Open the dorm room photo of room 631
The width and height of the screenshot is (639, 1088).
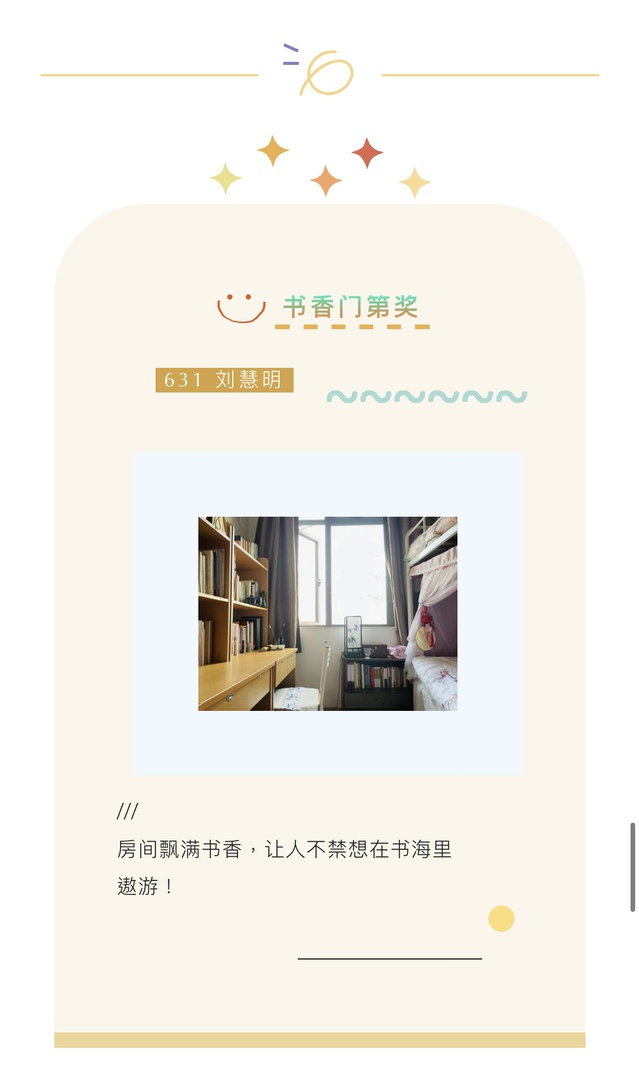pos(327,613)
